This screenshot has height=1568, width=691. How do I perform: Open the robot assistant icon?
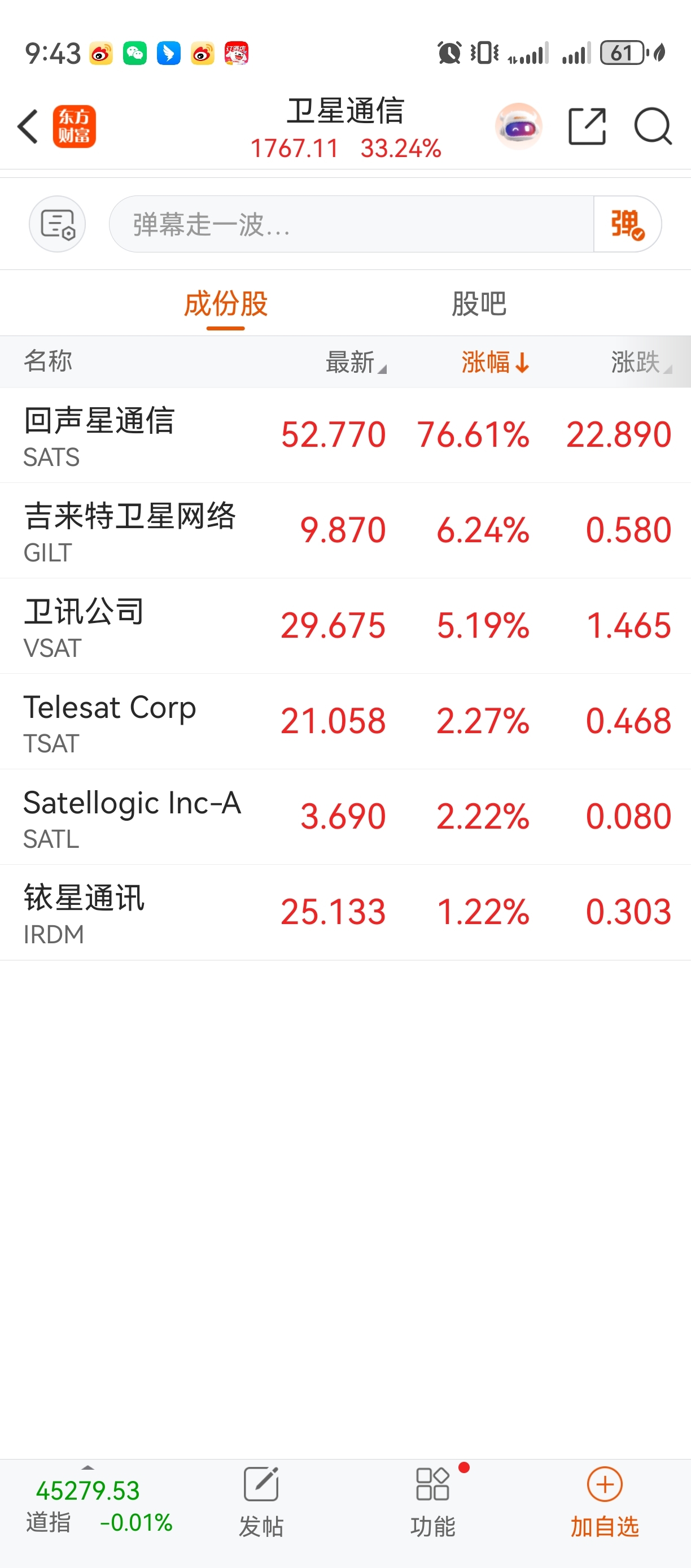pos(519,127)
